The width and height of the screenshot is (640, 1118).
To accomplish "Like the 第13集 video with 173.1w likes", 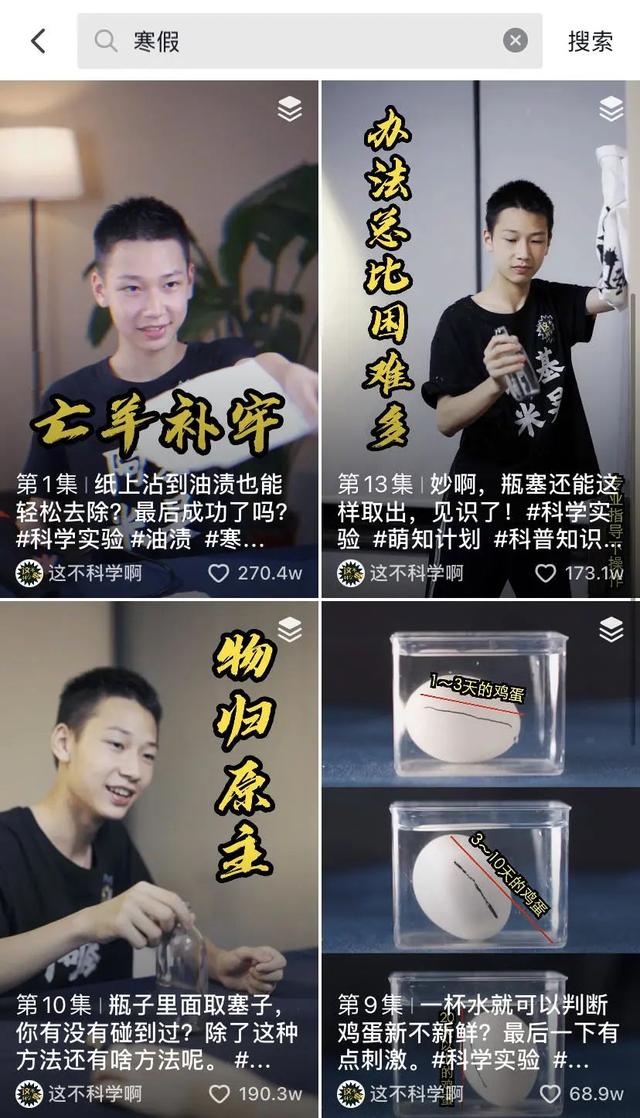I will [x=545, y=574].
